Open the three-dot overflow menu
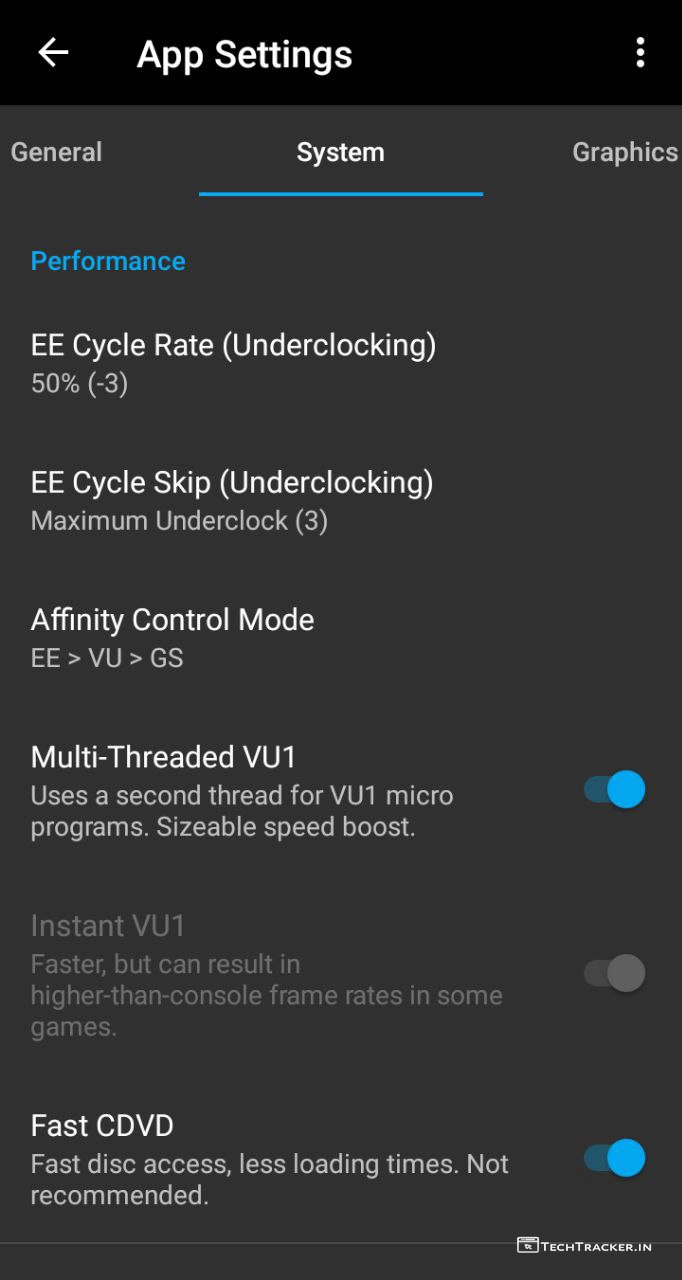This screenshot has width=682, height=1280. [640, 53]
